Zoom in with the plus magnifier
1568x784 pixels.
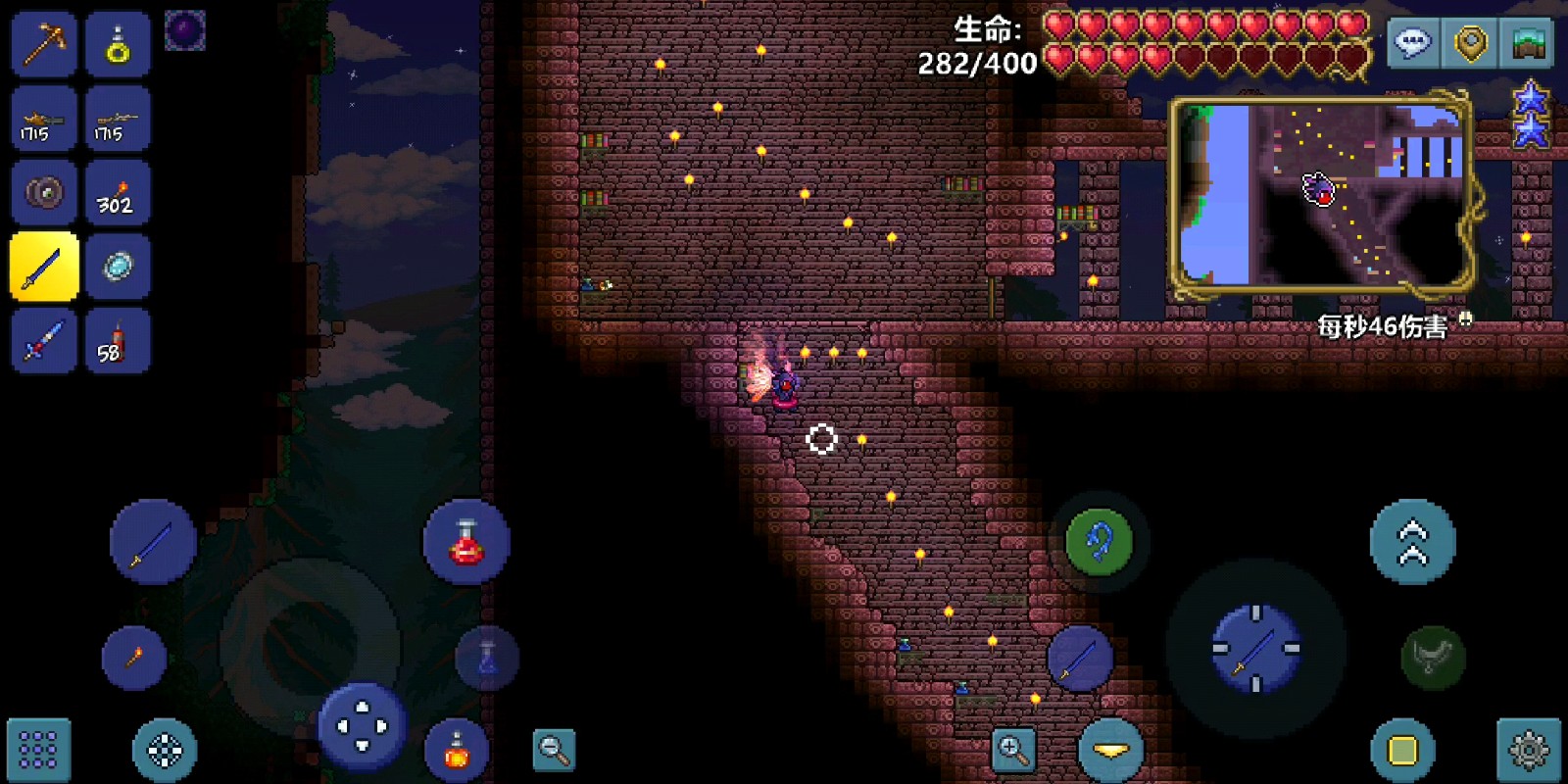[x=1012, y=750]
